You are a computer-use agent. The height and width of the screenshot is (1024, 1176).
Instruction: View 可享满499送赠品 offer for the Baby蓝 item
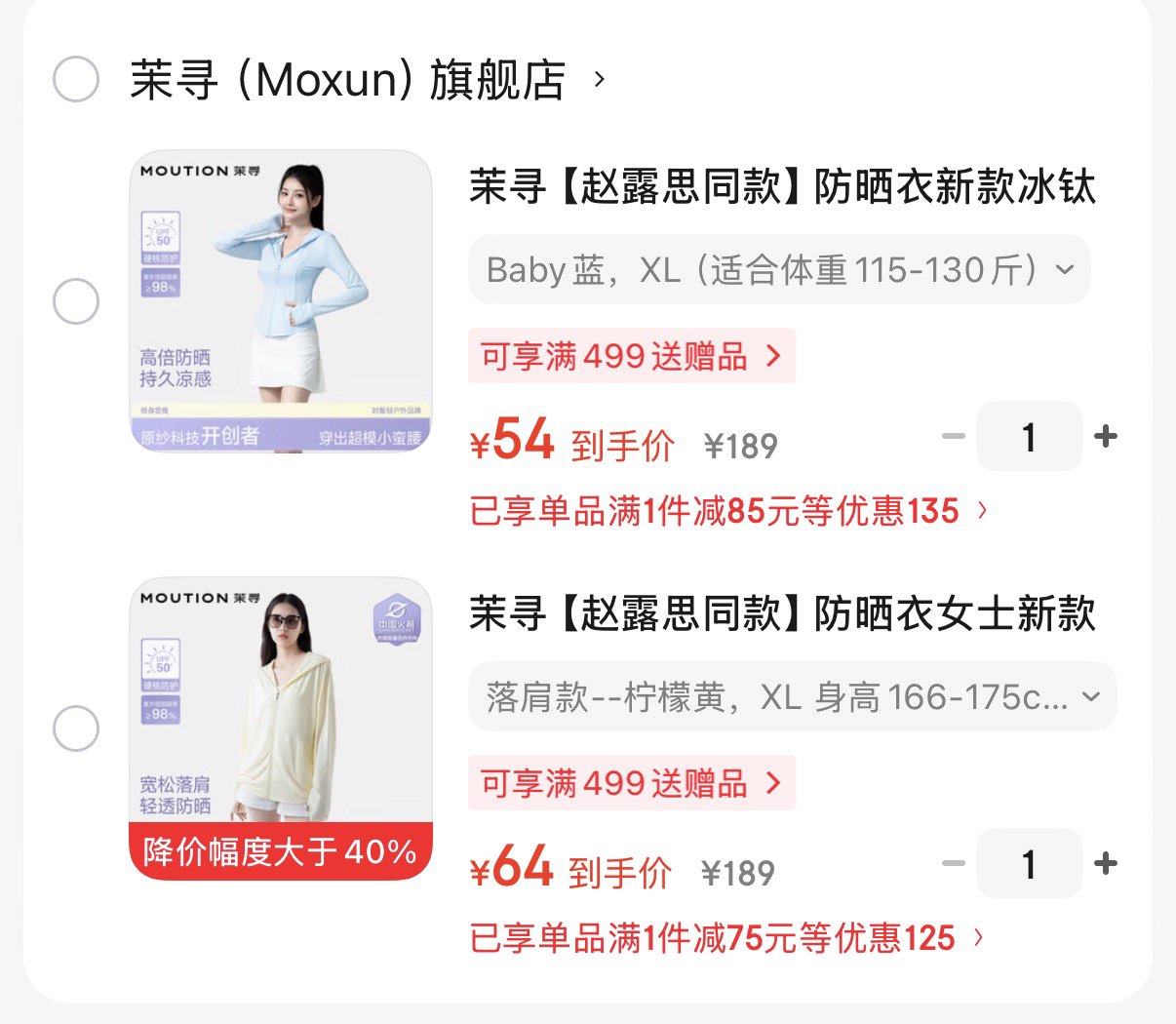point(632,356)
